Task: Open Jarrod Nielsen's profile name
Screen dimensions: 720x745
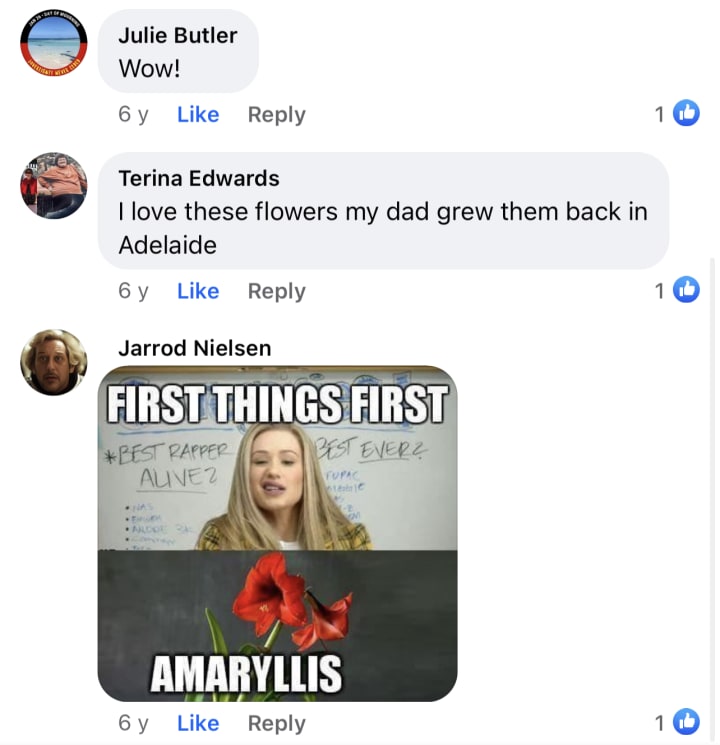Action: point(194,348)
